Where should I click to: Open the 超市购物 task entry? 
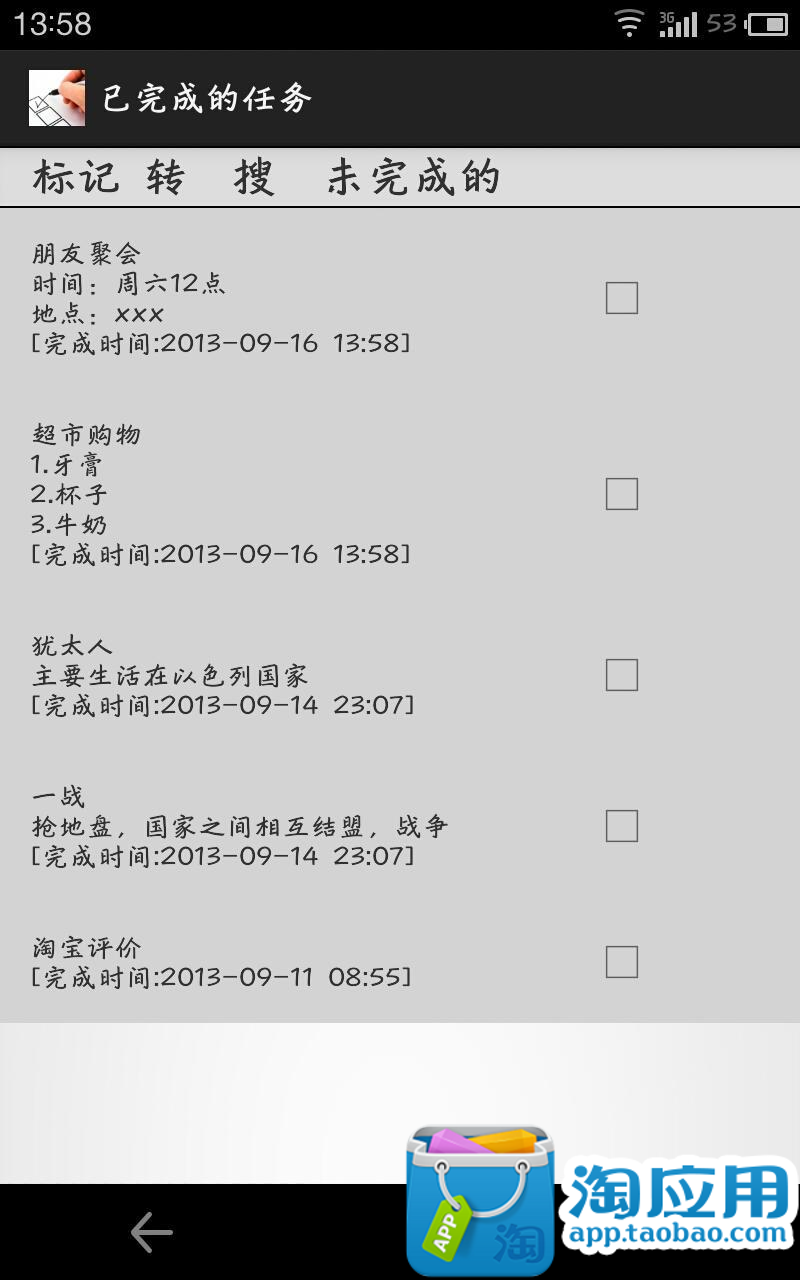[x=220, y=494]
